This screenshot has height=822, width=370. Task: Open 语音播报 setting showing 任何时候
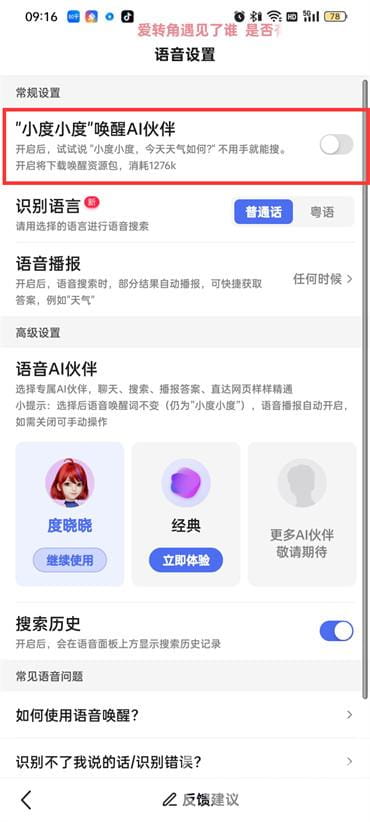pyautogui.click(x=185, y=279)
